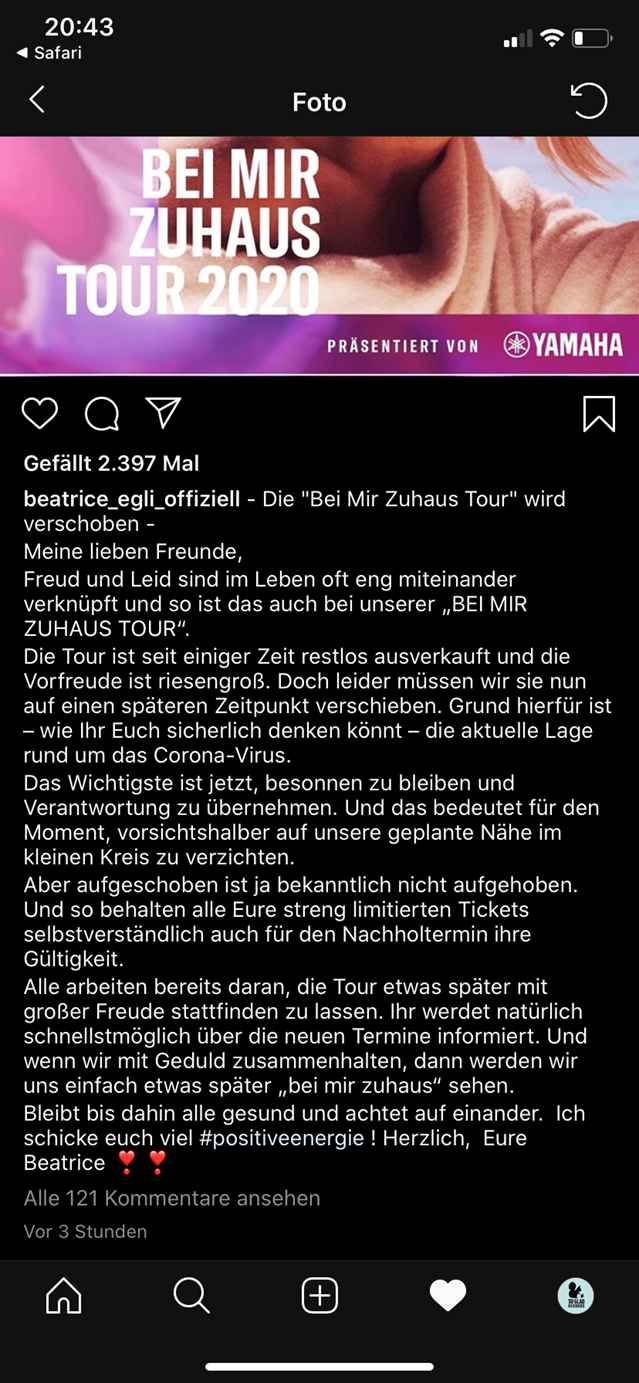639x1383 pixels.
Task: Go back from the Foto screen
Action: (37, 99)
